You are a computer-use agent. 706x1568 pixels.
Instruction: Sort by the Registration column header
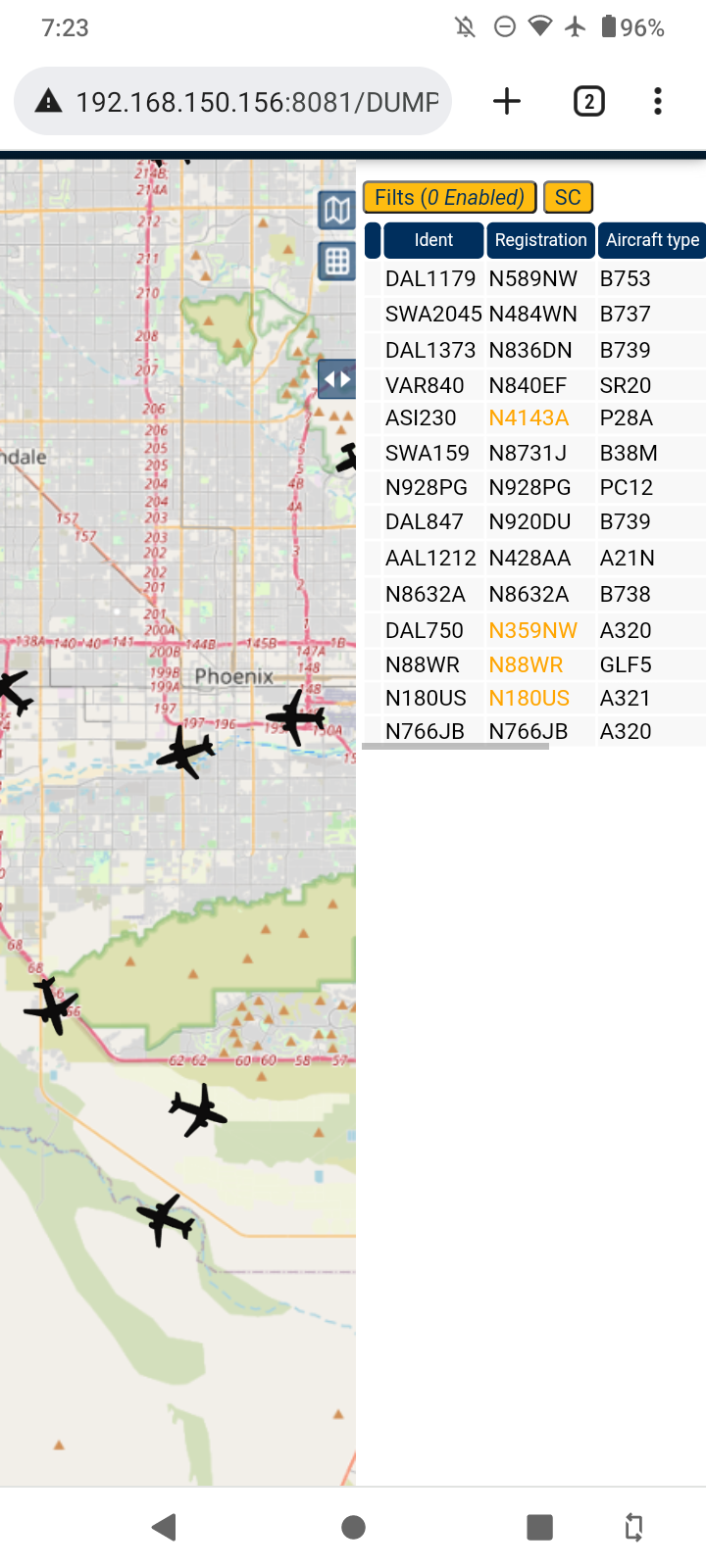[540, 240]
